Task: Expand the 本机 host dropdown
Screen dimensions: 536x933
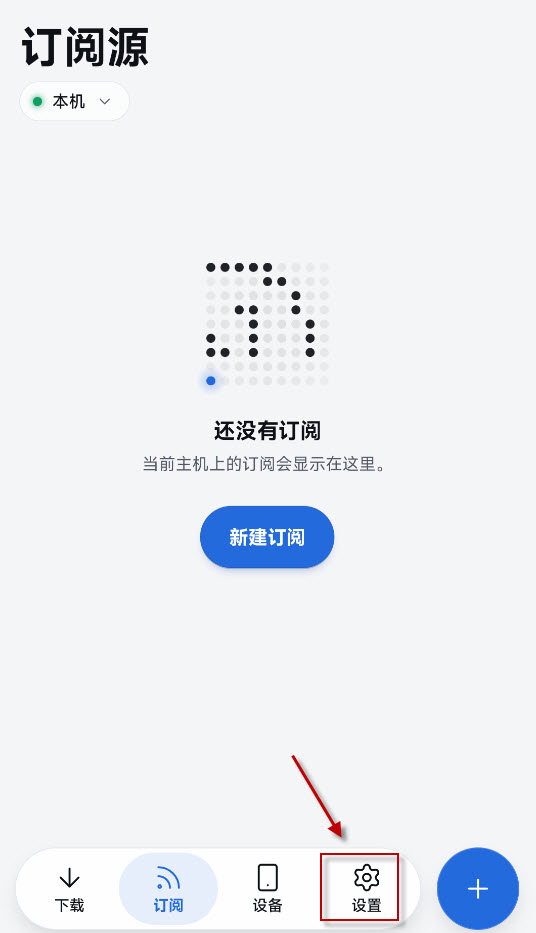Action: tap(74, 102)
